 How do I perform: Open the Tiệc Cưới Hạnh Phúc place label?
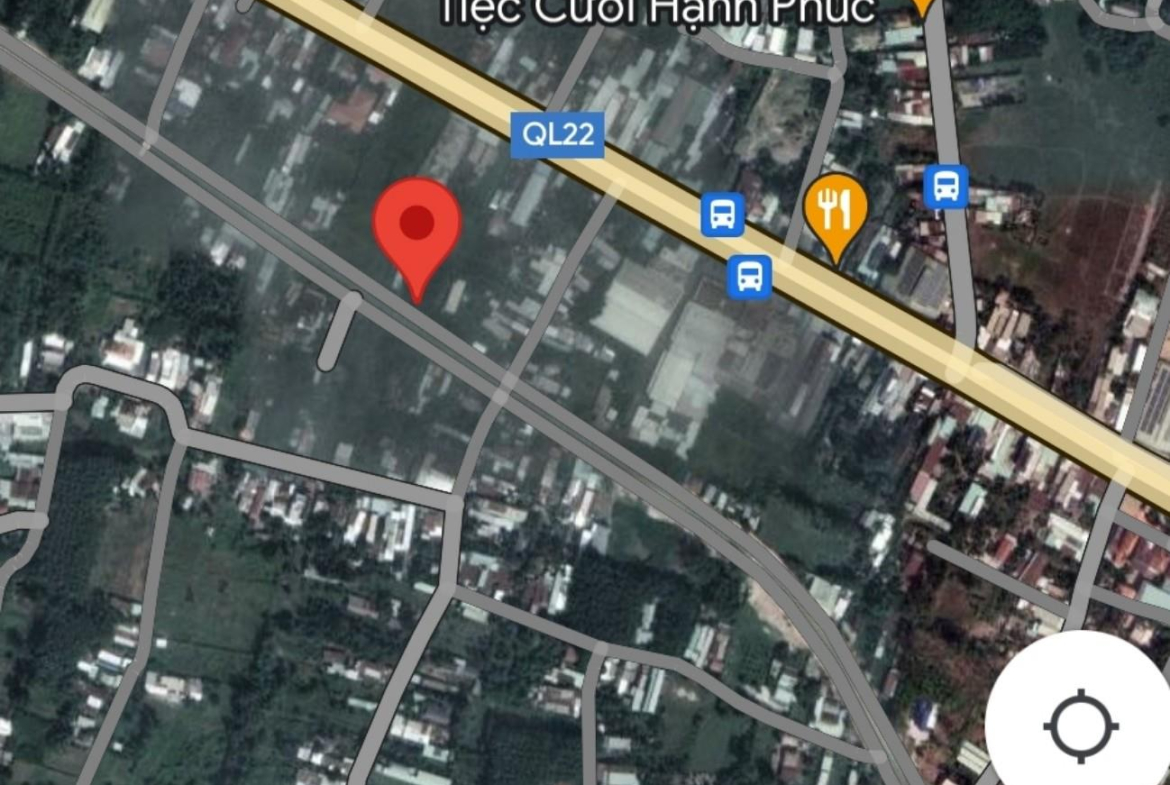[658, 12]
